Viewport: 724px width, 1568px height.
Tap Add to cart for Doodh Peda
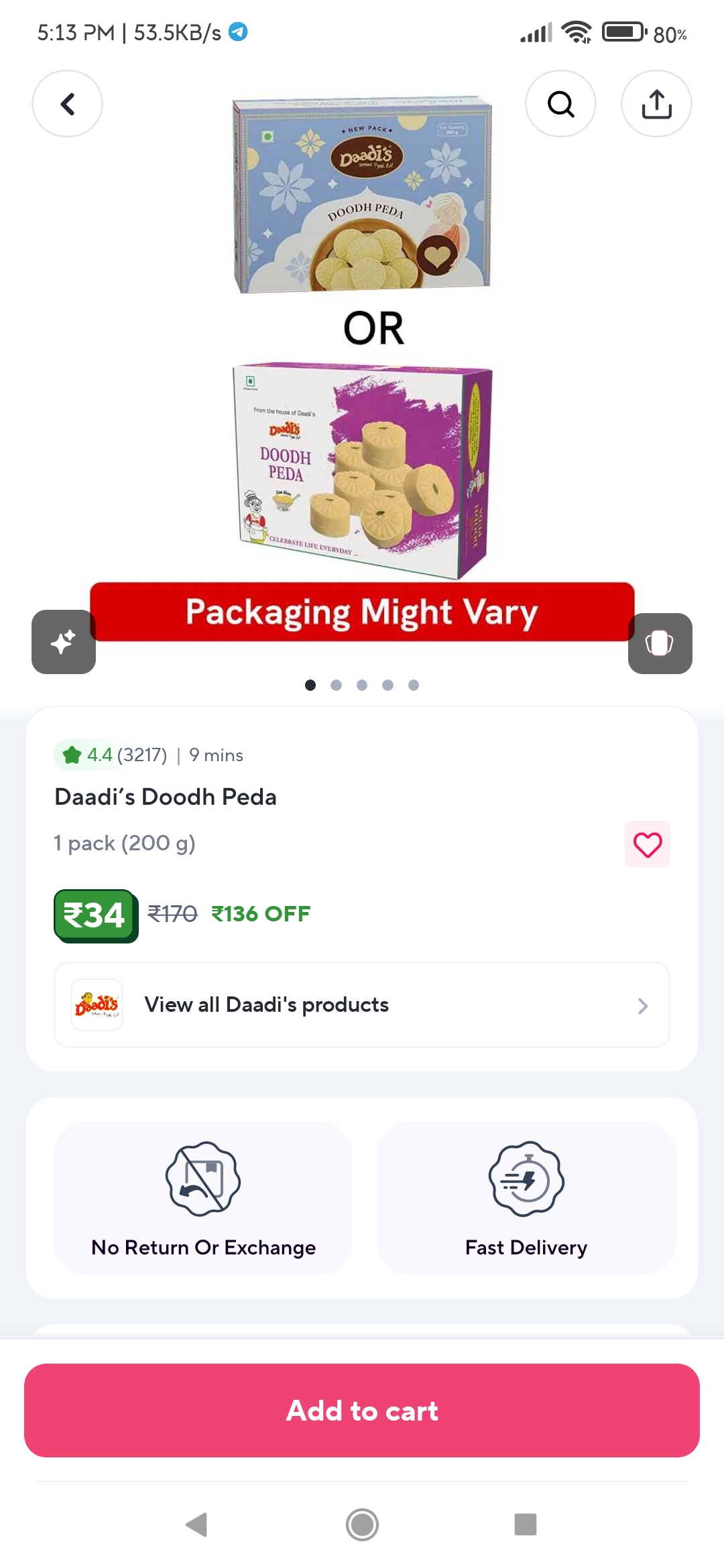(362, 1410)
